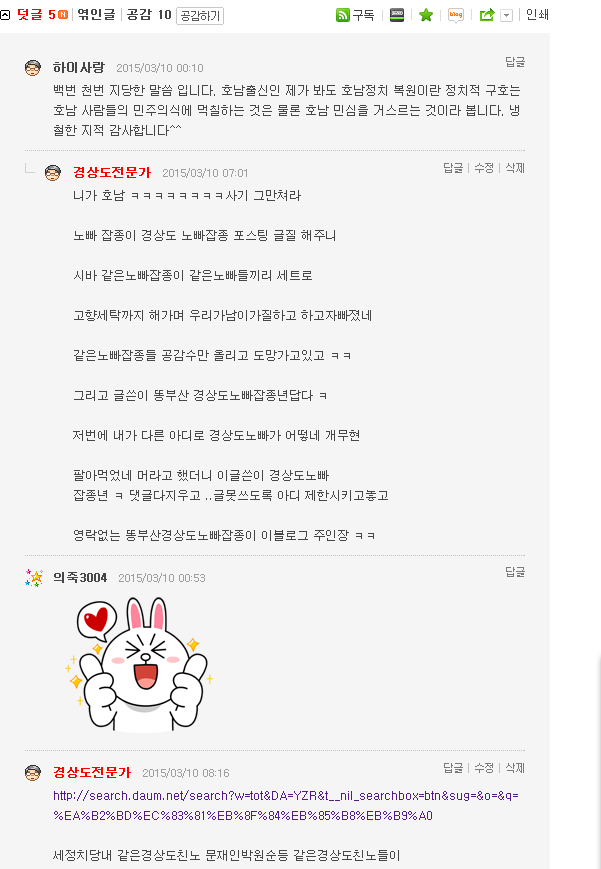Screen dimensions: 601x869
Task: Collapse the 댓글 comments section
Action: pos(6,15)
